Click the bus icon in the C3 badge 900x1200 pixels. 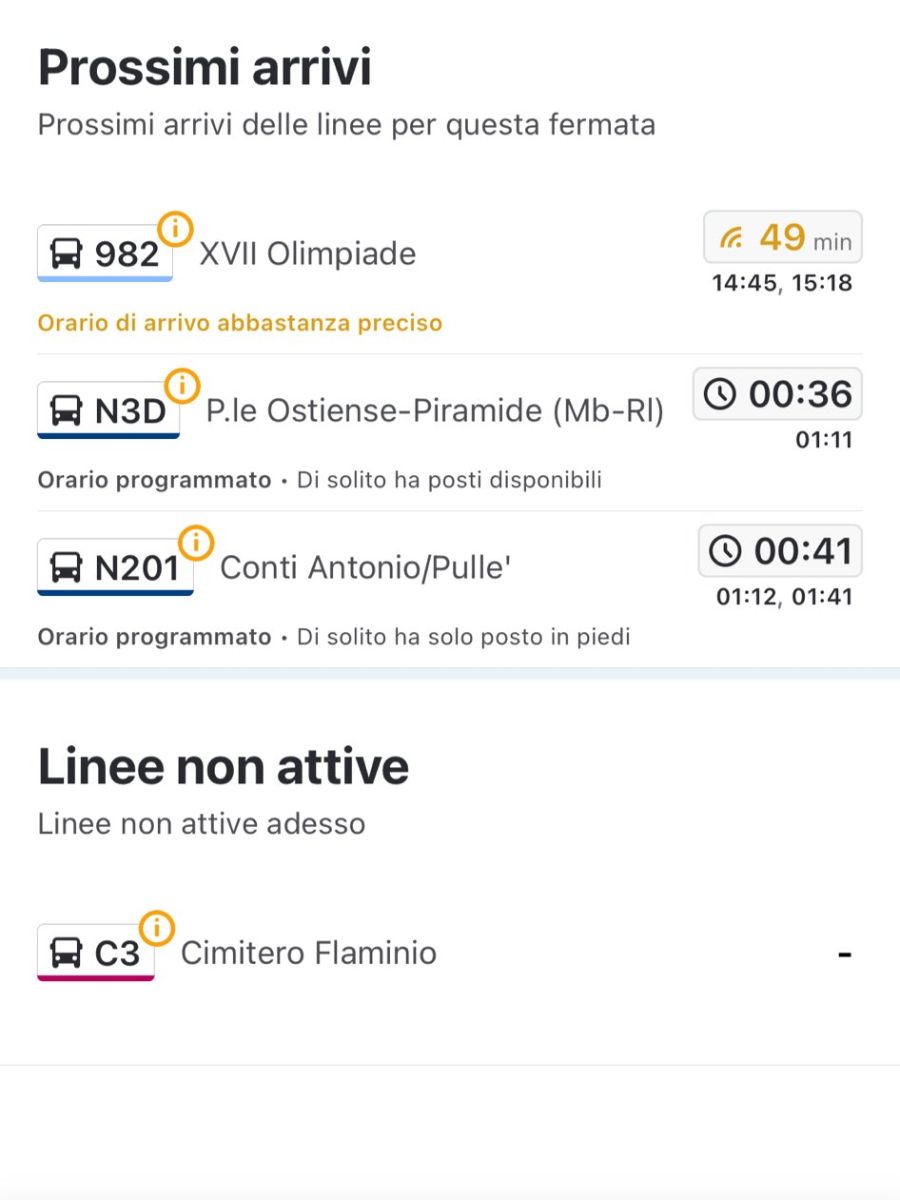pyautogui.click(x=68, y=952)
